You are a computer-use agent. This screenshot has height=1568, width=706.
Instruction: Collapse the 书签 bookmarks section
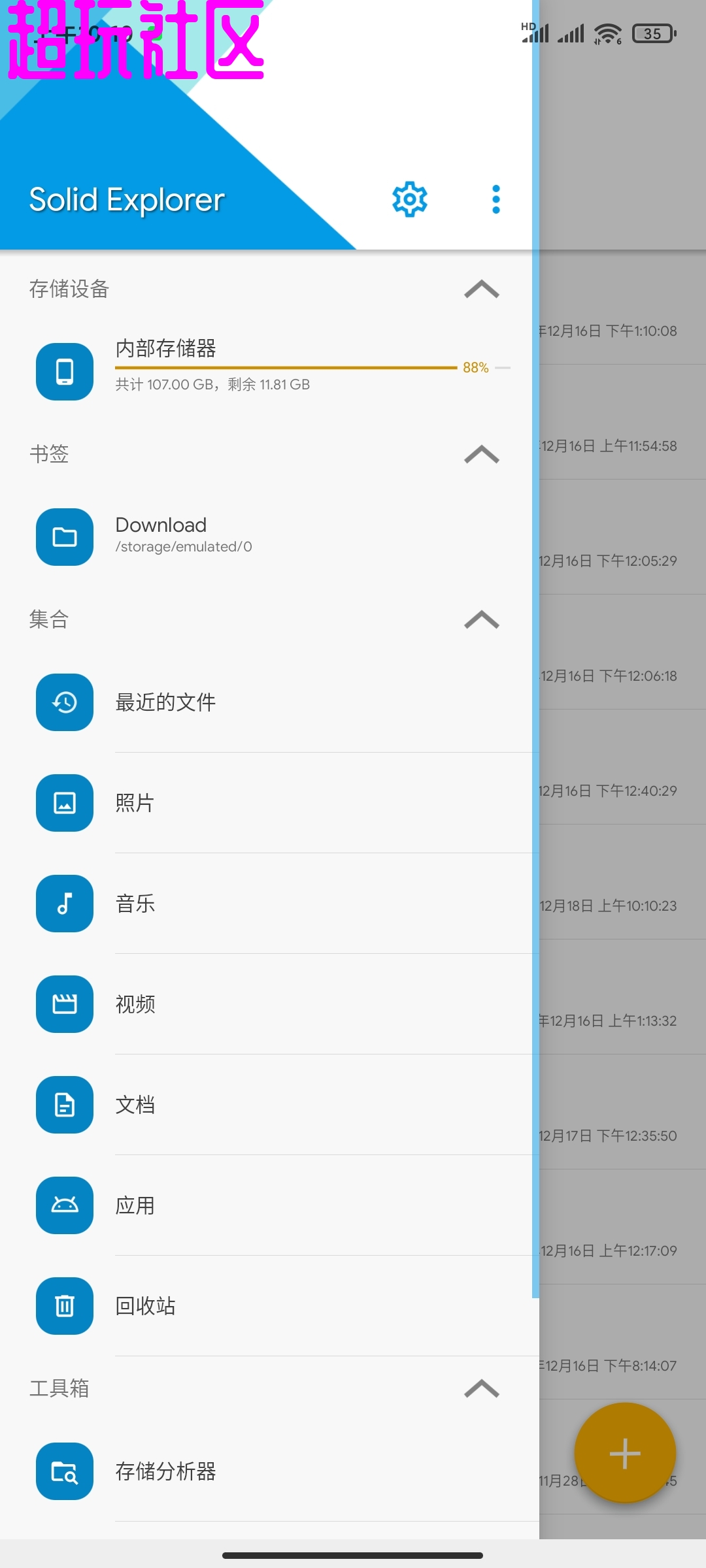481,454
